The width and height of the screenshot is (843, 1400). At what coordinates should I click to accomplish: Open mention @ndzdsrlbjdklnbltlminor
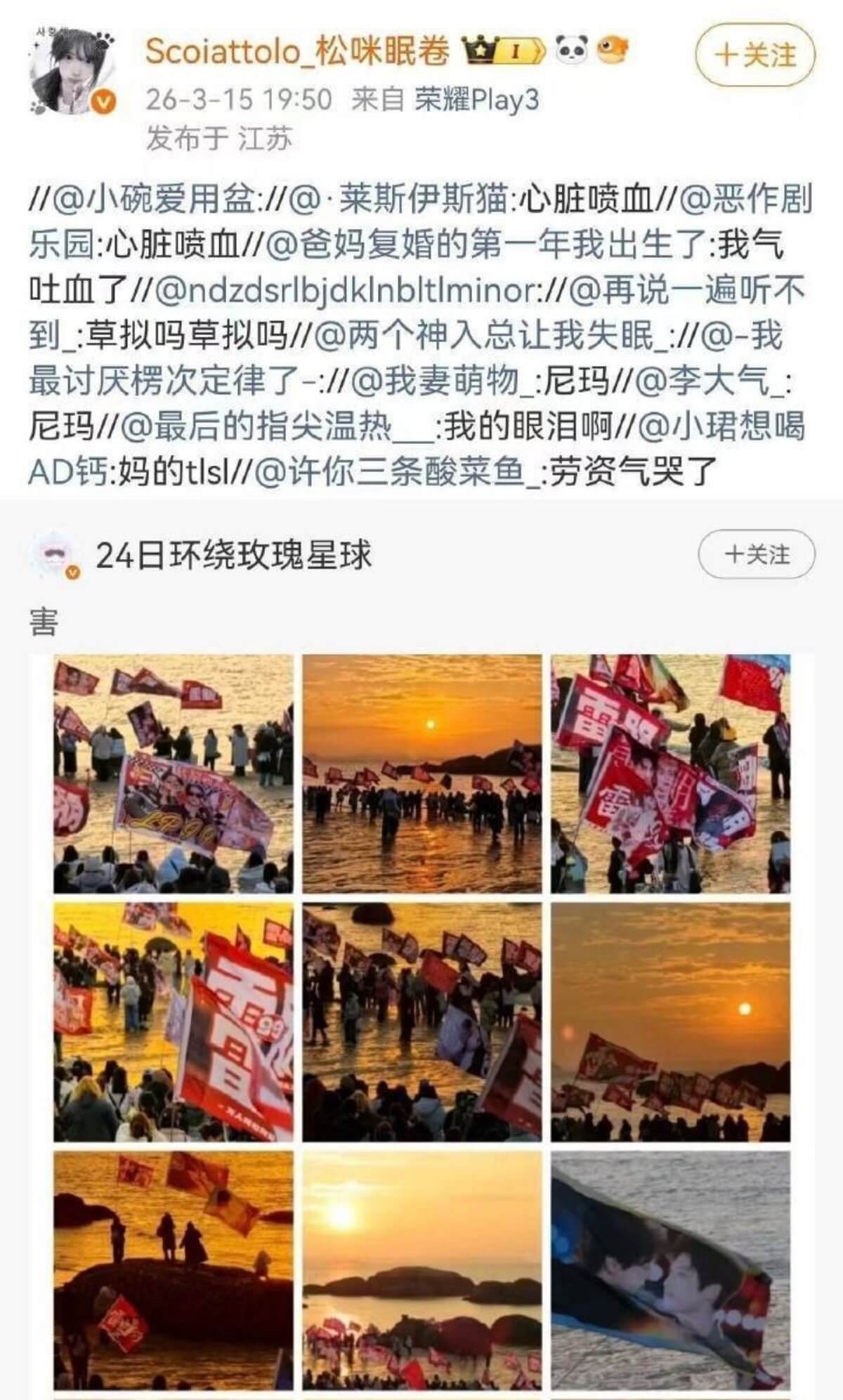pyautogui.click(x=344, y=290)
